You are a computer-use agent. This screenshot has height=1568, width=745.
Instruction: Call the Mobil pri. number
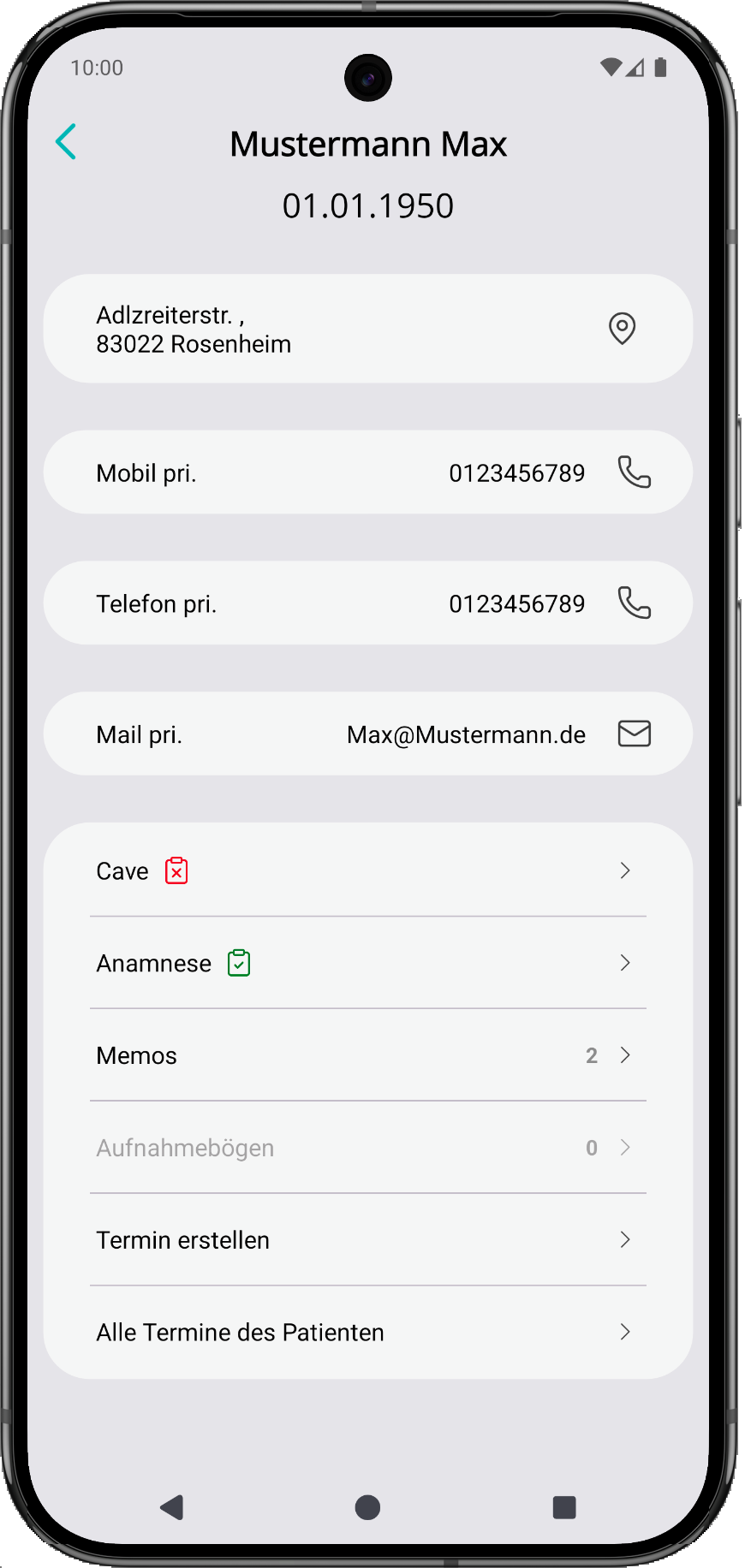(634, 472)
